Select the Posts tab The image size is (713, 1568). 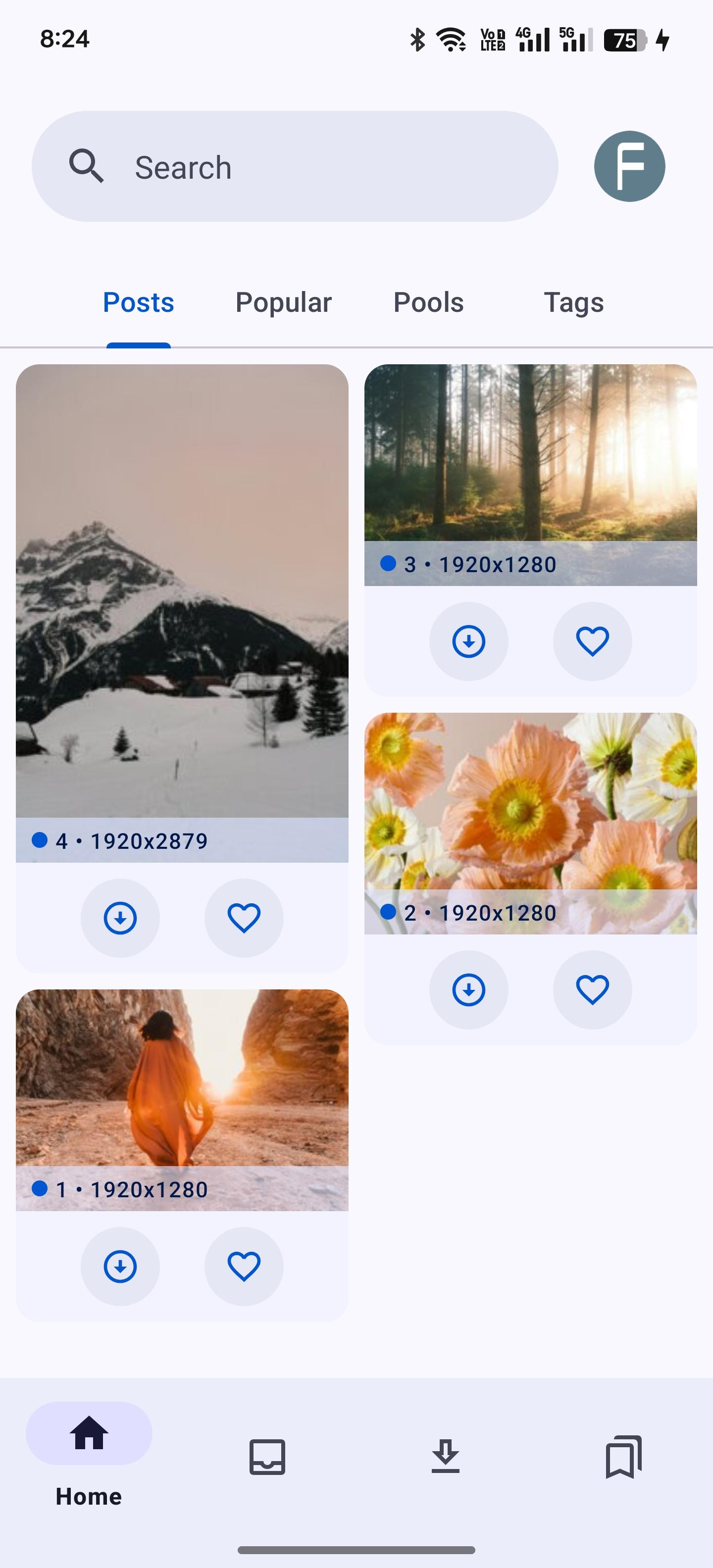[138, 302]
